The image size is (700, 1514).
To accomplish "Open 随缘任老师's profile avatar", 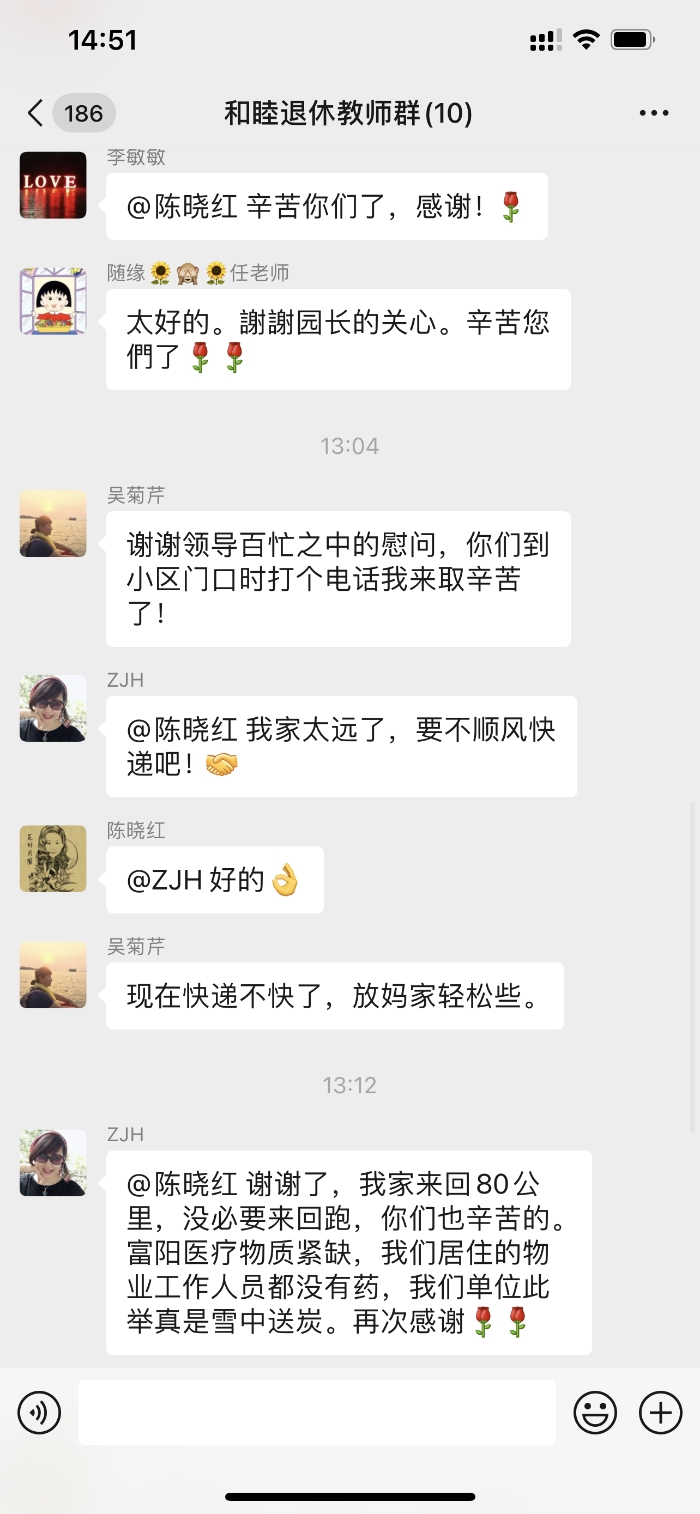I will tap(53, 301).
